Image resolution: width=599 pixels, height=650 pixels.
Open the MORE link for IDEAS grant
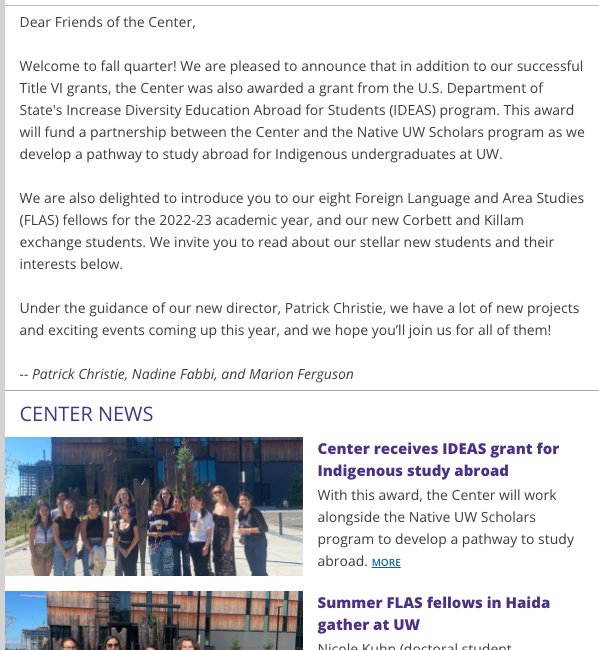pos(386,563)
